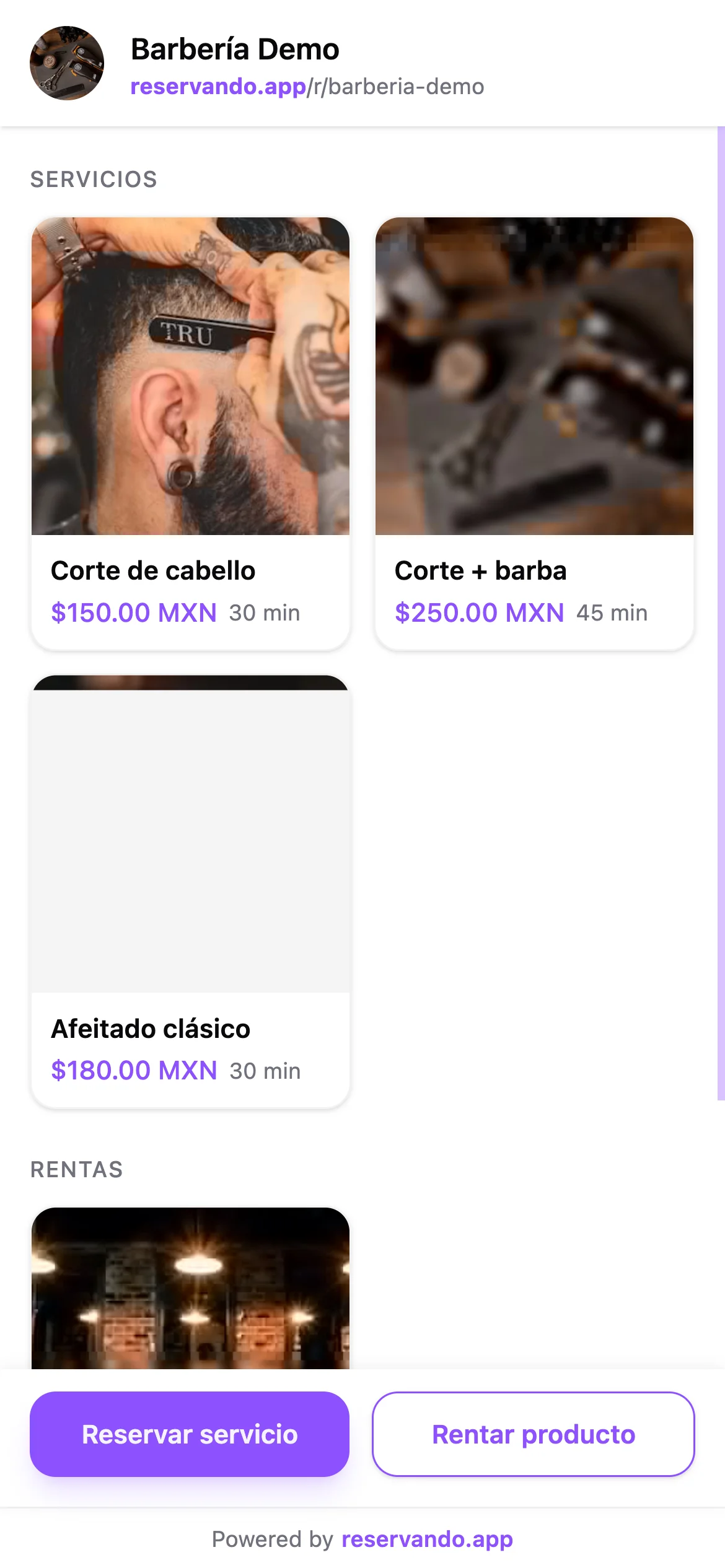Click the $250.00 MXN price label
Screen dimensions: 725x1568
pos(477,612)
